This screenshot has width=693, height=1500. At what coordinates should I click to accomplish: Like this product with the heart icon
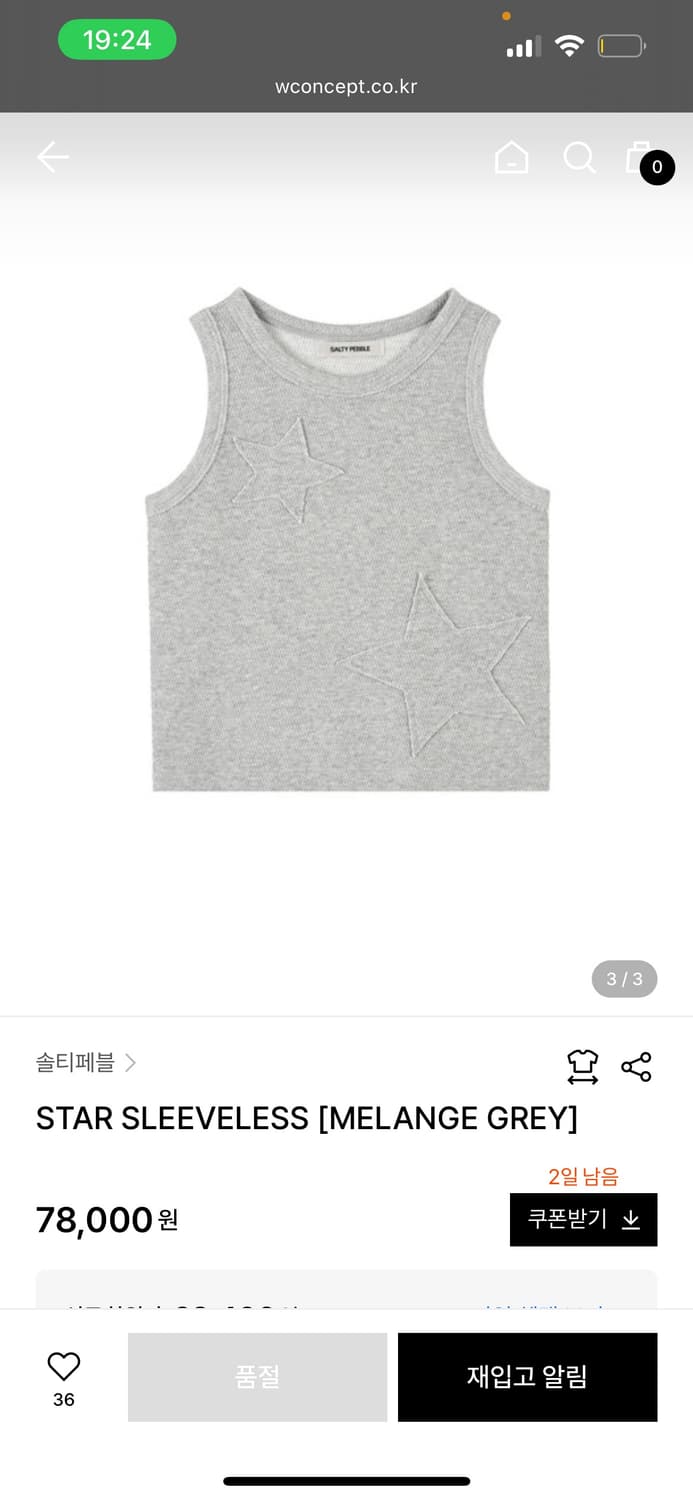pos(64,1367)
